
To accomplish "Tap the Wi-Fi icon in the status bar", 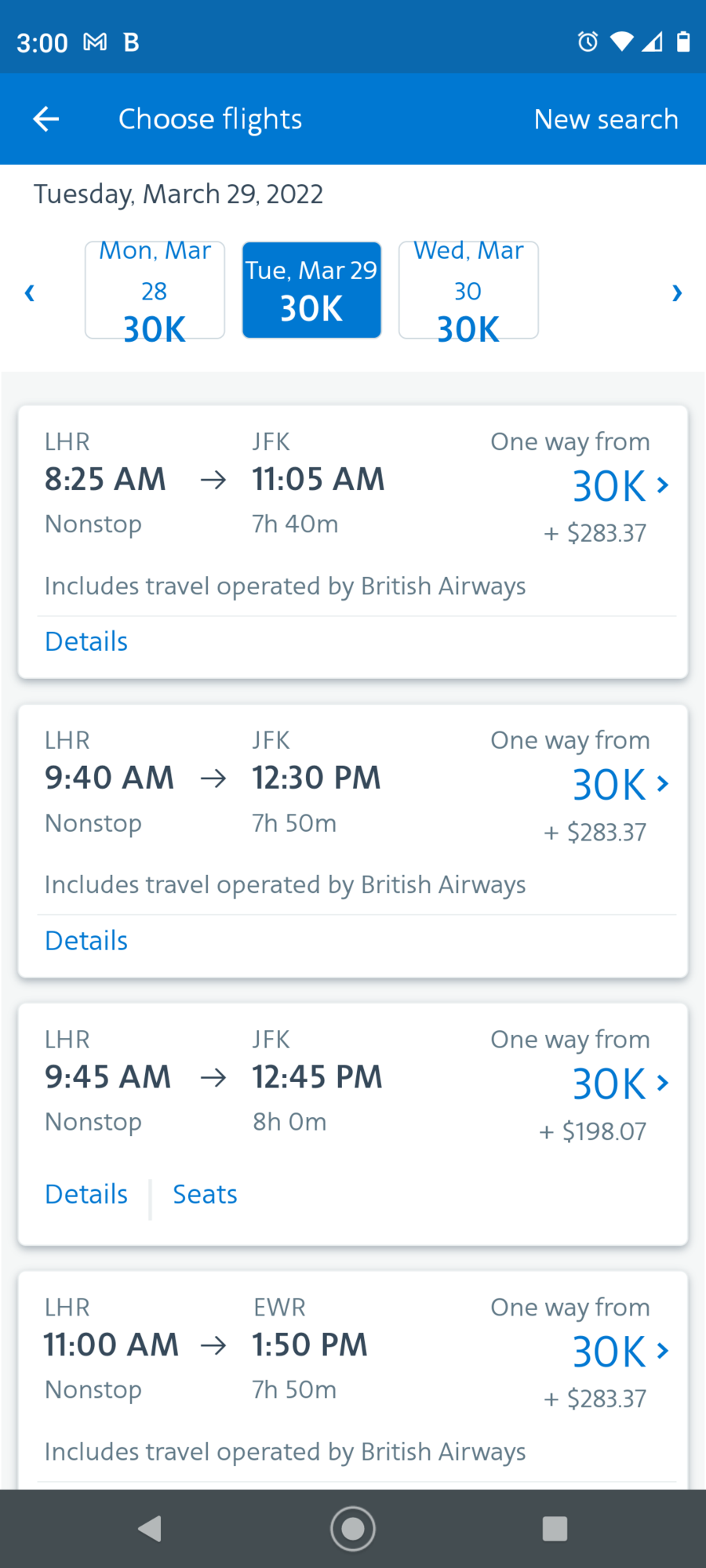I will click(x=621, y=42).
